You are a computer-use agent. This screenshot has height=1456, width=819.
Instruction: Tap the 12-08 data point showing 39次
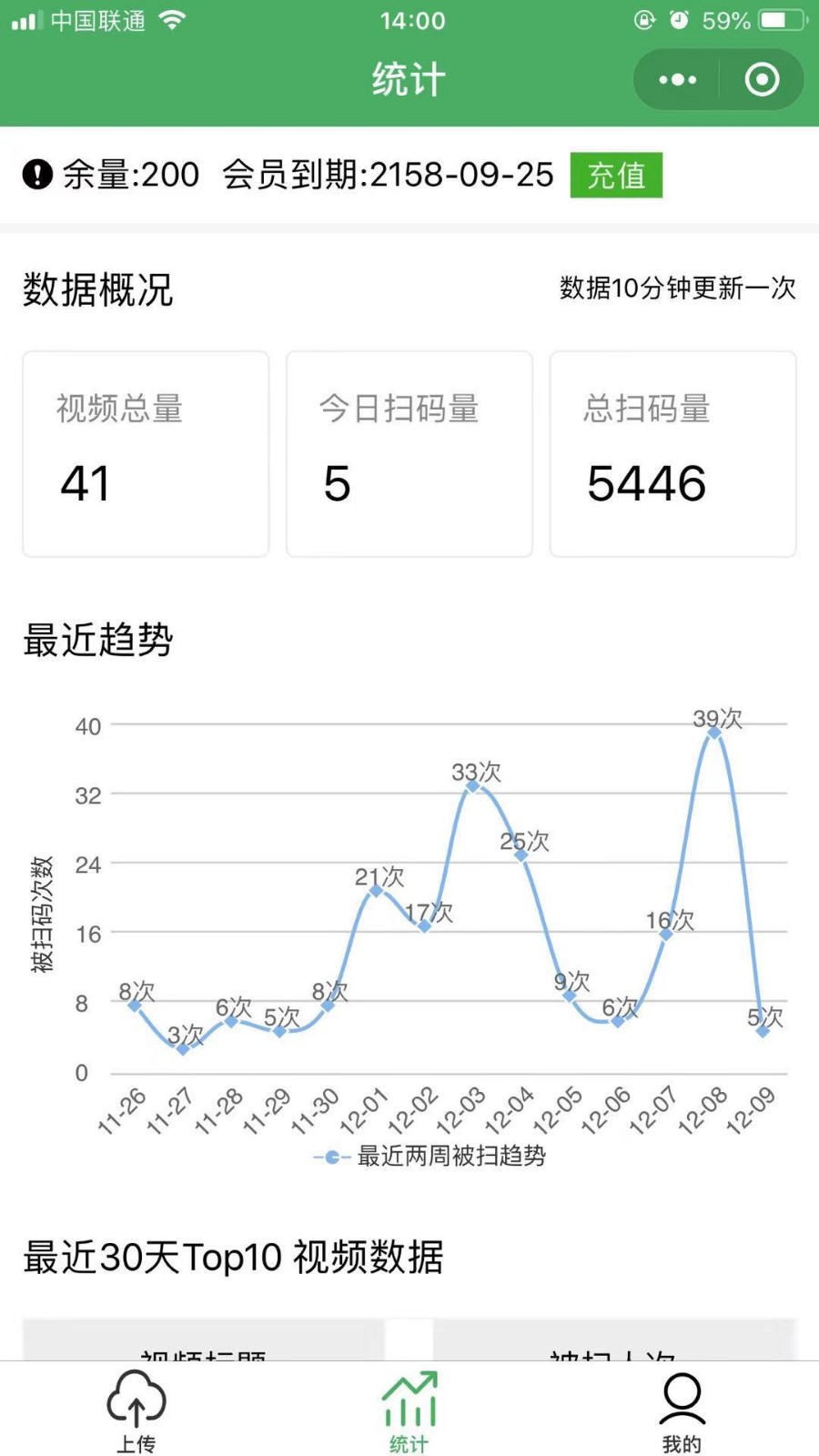click(x=714, y=732)
